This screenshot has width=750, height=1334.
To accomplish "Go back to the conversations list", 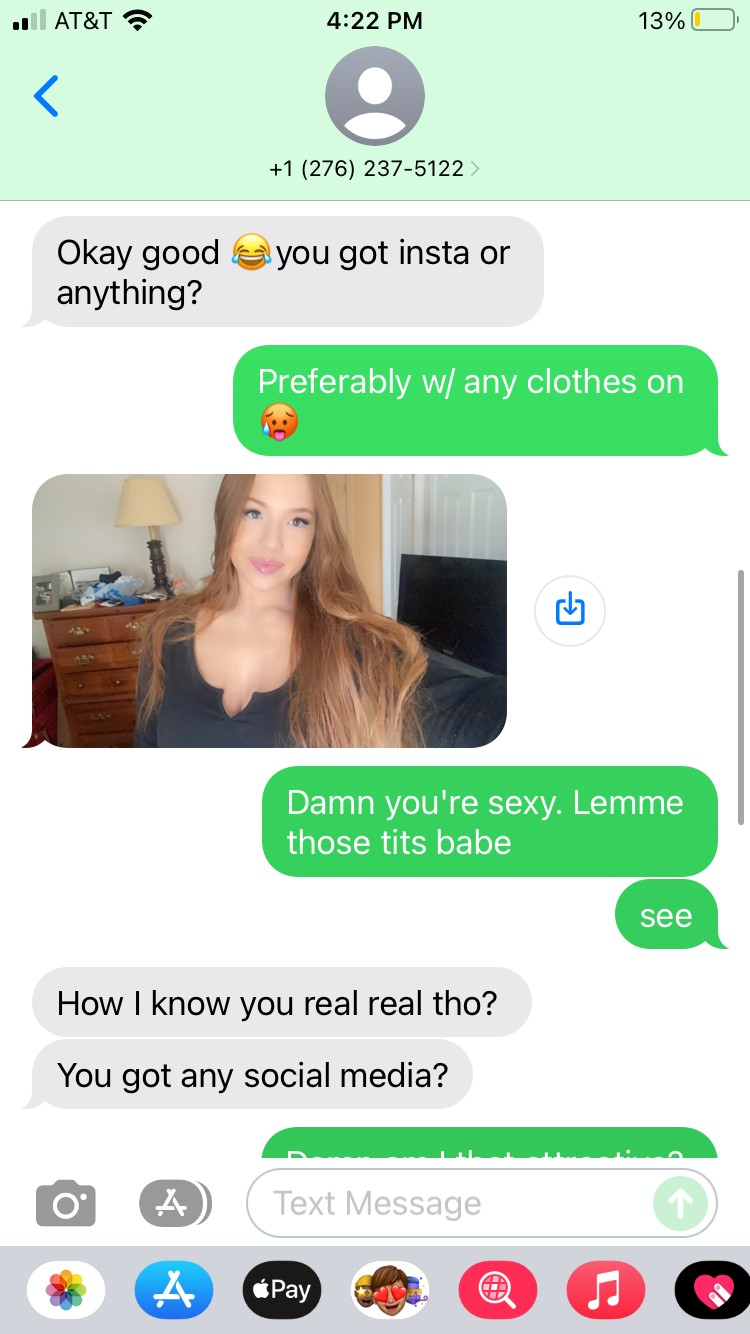I will coord(46,97).
